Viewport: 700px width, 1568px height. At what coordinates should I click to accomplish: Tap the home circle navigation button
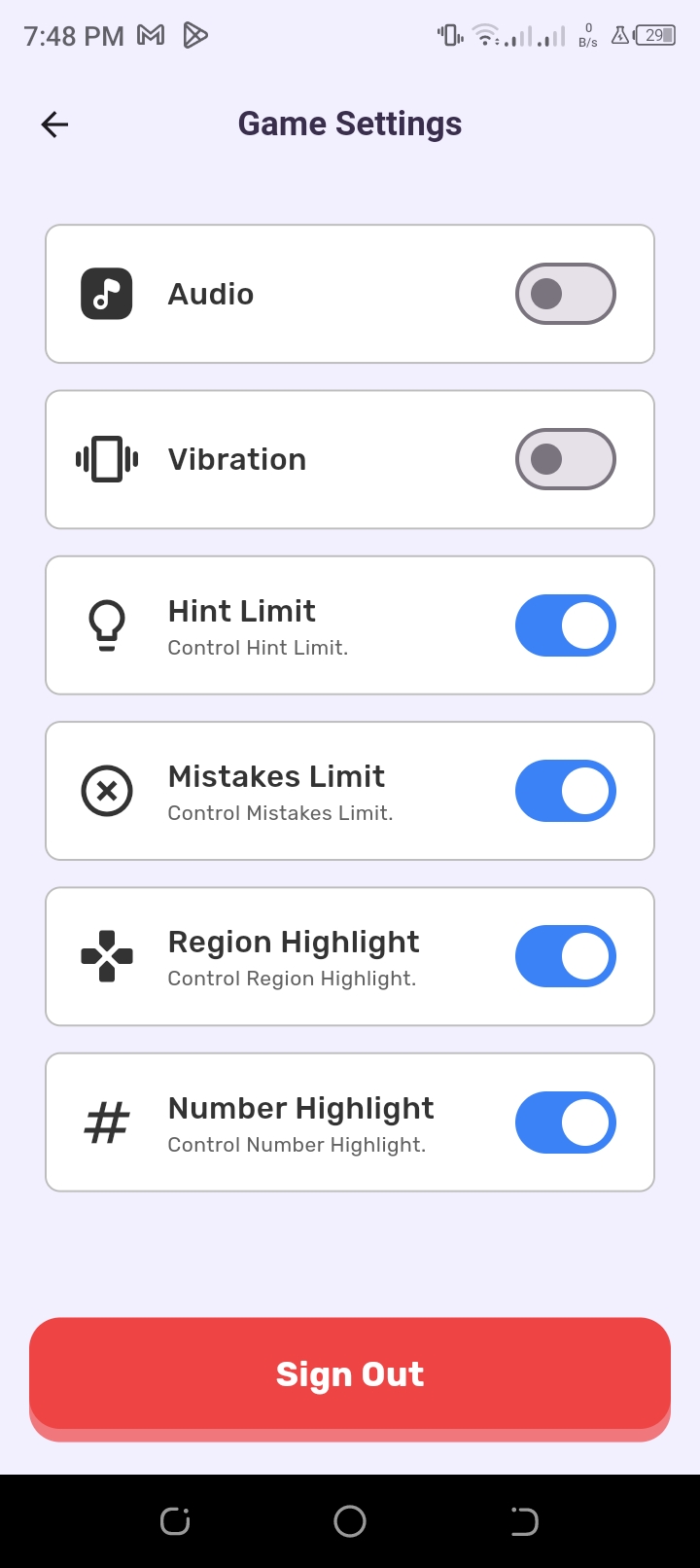click(x=350, y=1520)
